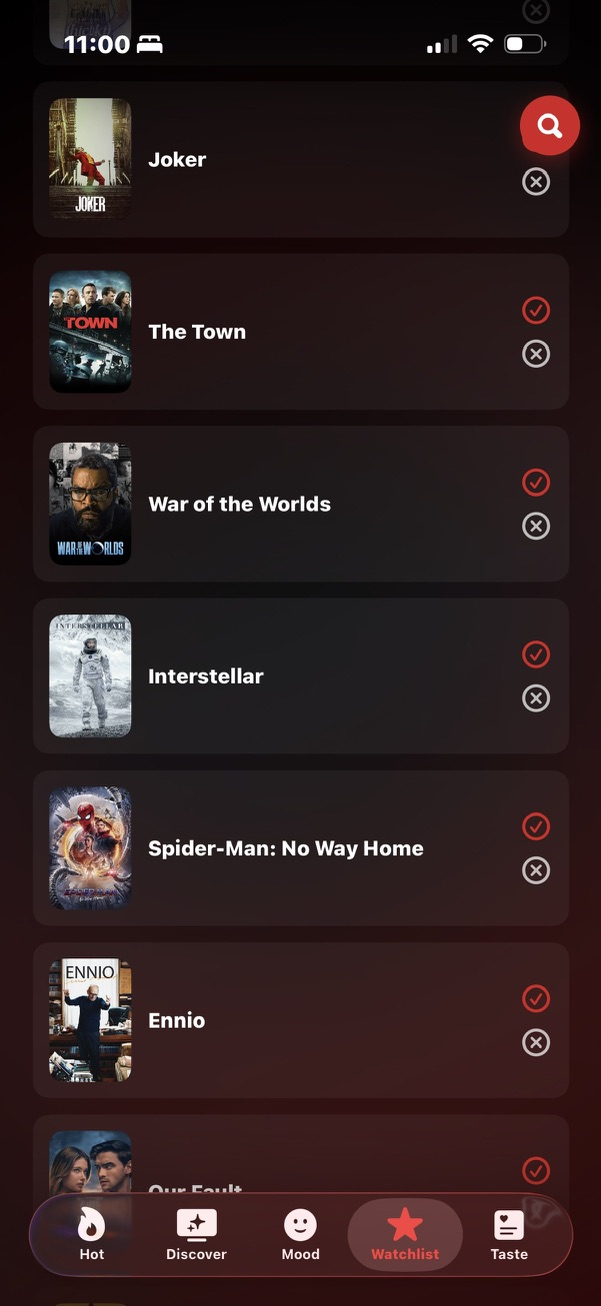Mark Interstellar as watched
Viewport: 601px width, 1306px height.
pyautogui.click(x=536, y=654)
